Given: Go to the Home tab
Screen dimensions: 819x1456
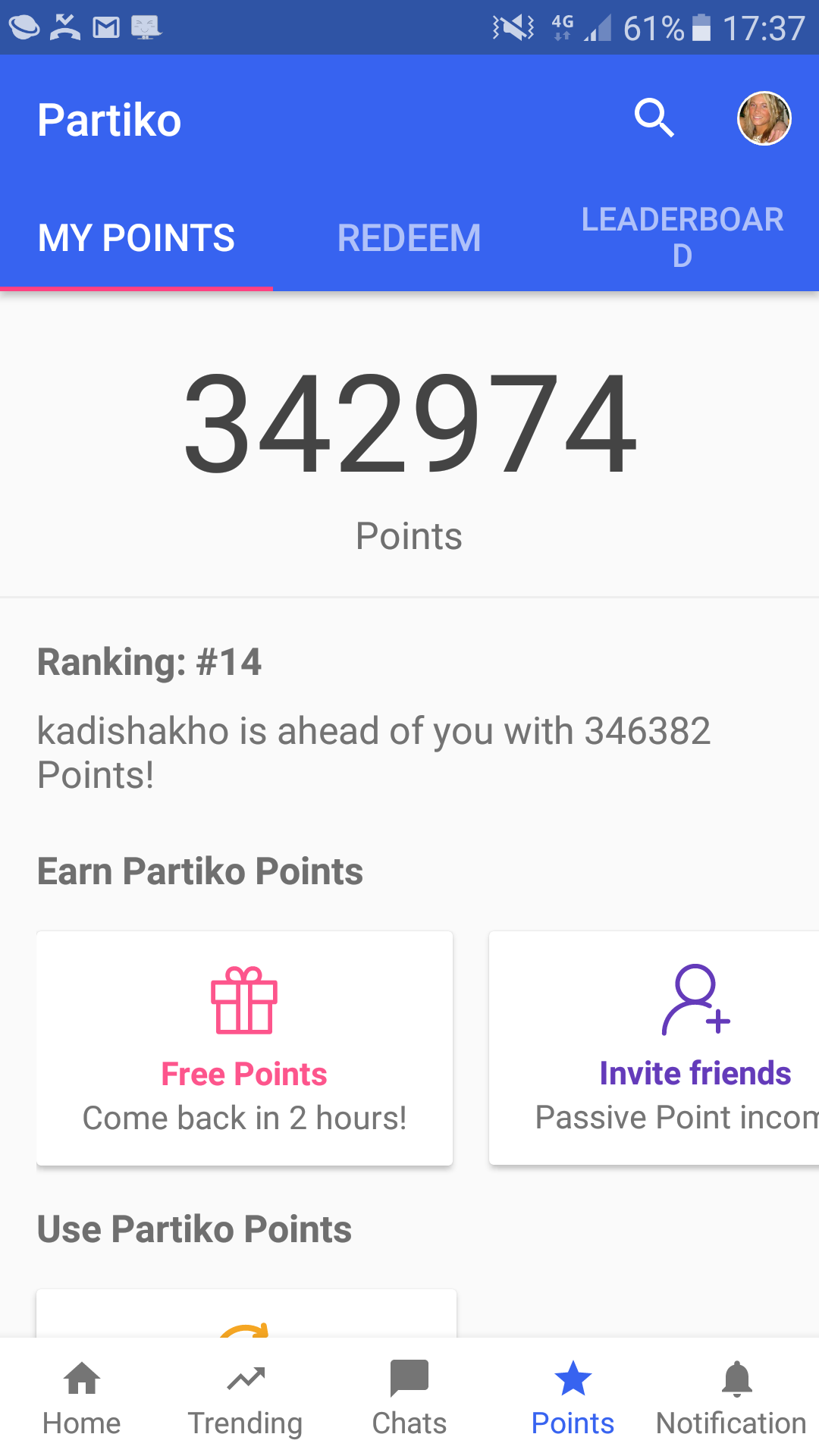Looking at the screenshot, I should pos(82,1397).
